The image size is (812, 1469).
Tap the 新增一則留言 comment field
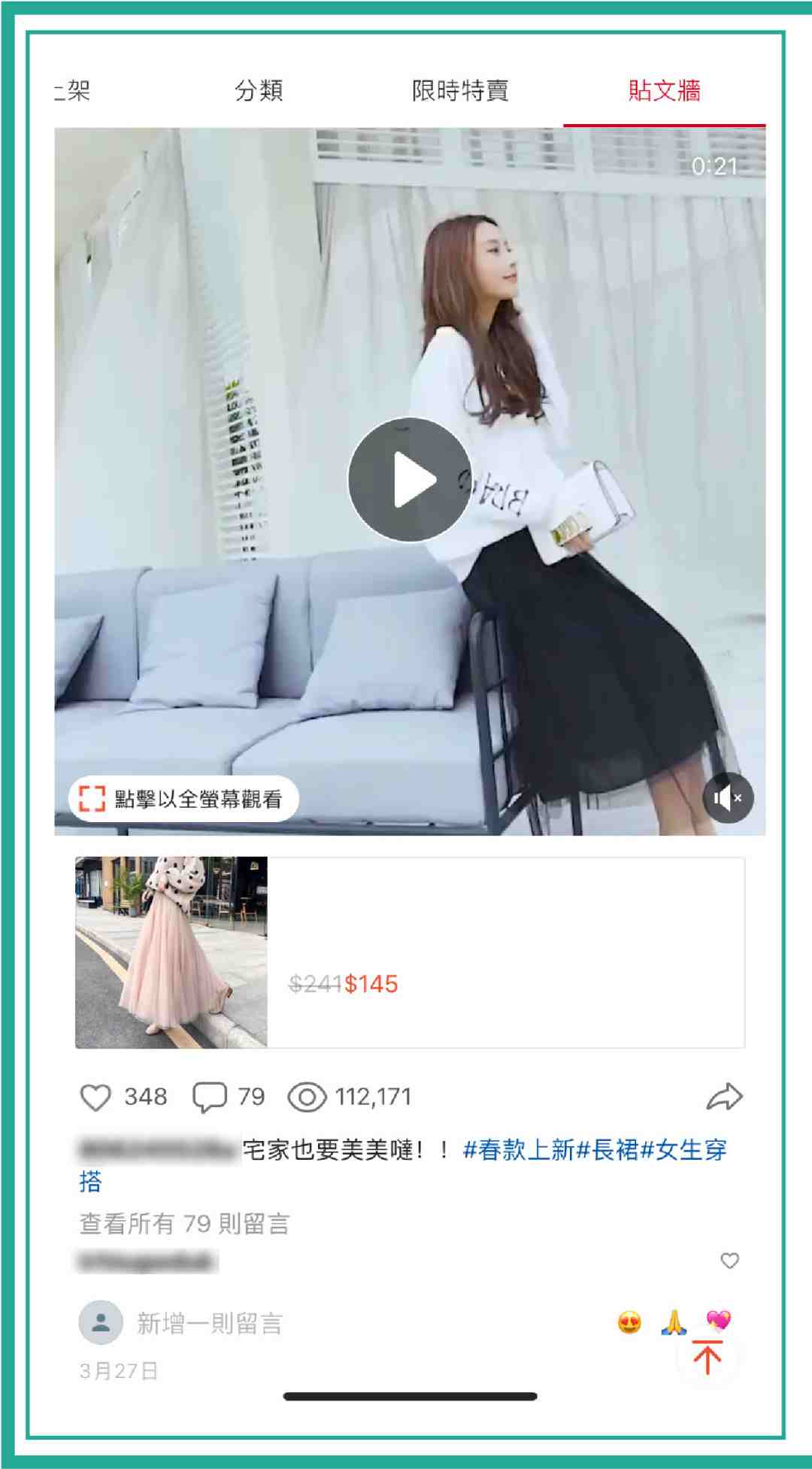pos(210,1323)
